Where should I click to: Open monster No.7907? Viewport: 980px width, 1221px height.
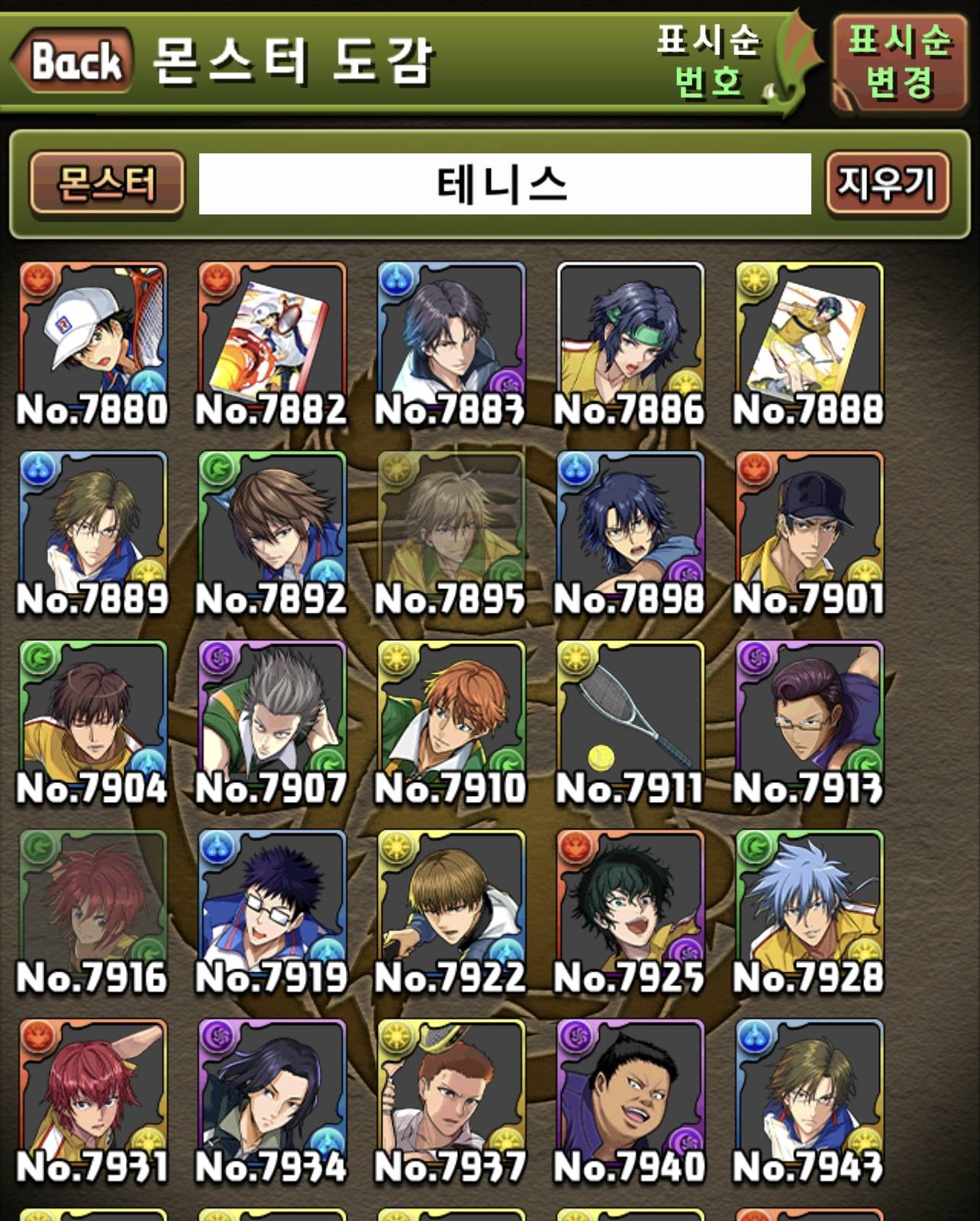click(272, 714)
